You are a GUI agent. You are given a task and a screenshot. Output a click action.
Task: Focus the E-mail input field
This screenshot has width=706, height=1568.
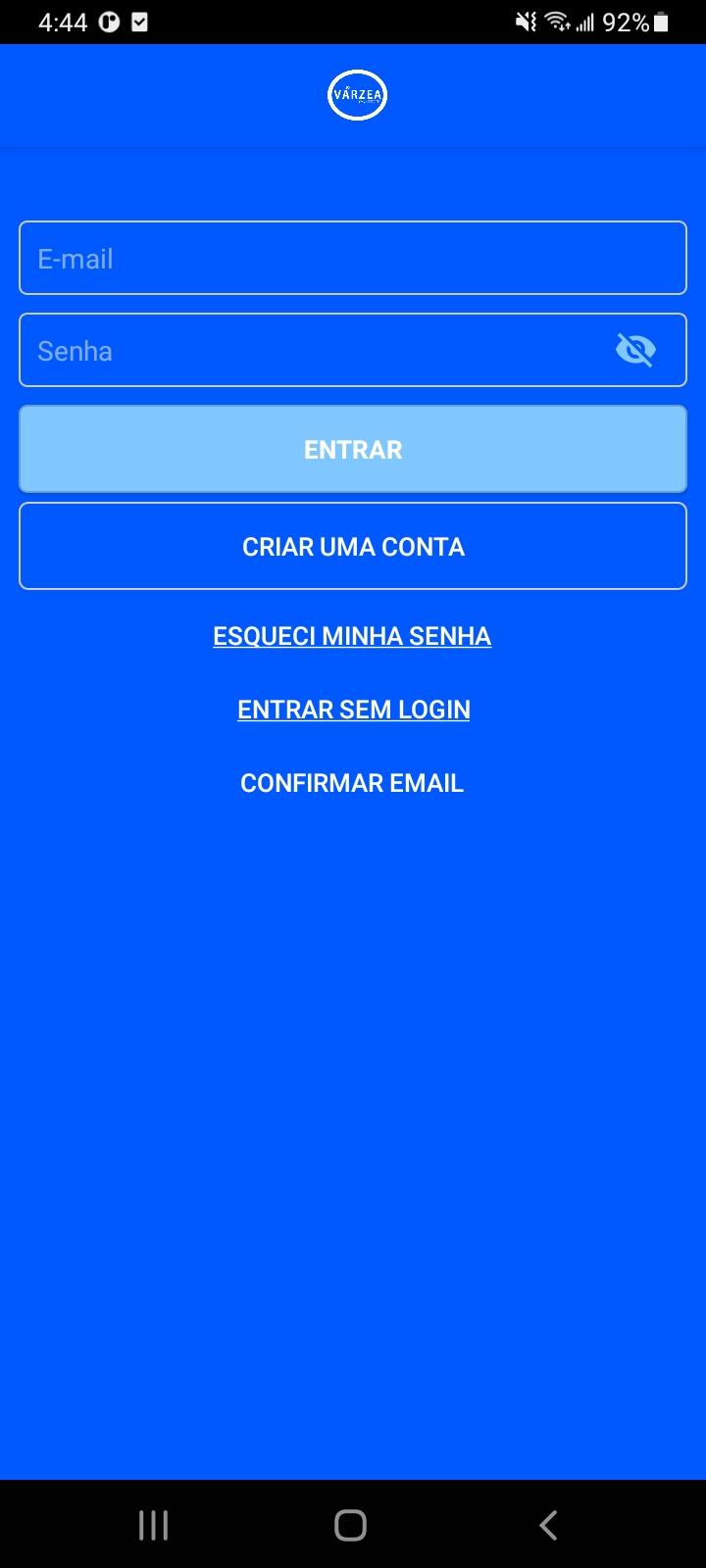[x=353, y=258]
